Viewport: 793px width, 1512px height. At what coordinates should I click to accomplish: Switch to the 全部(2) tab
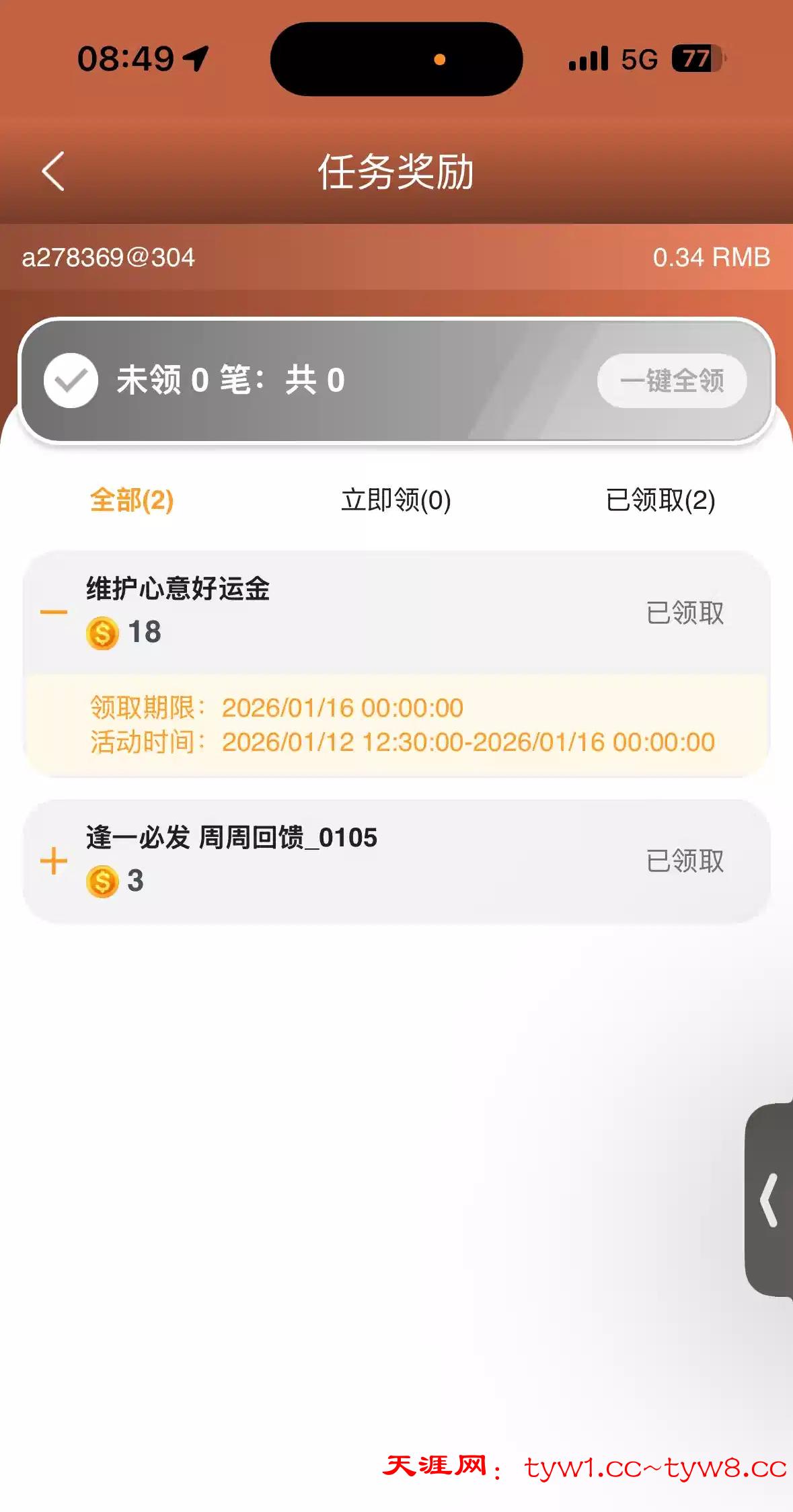click(x=132, y=500)
